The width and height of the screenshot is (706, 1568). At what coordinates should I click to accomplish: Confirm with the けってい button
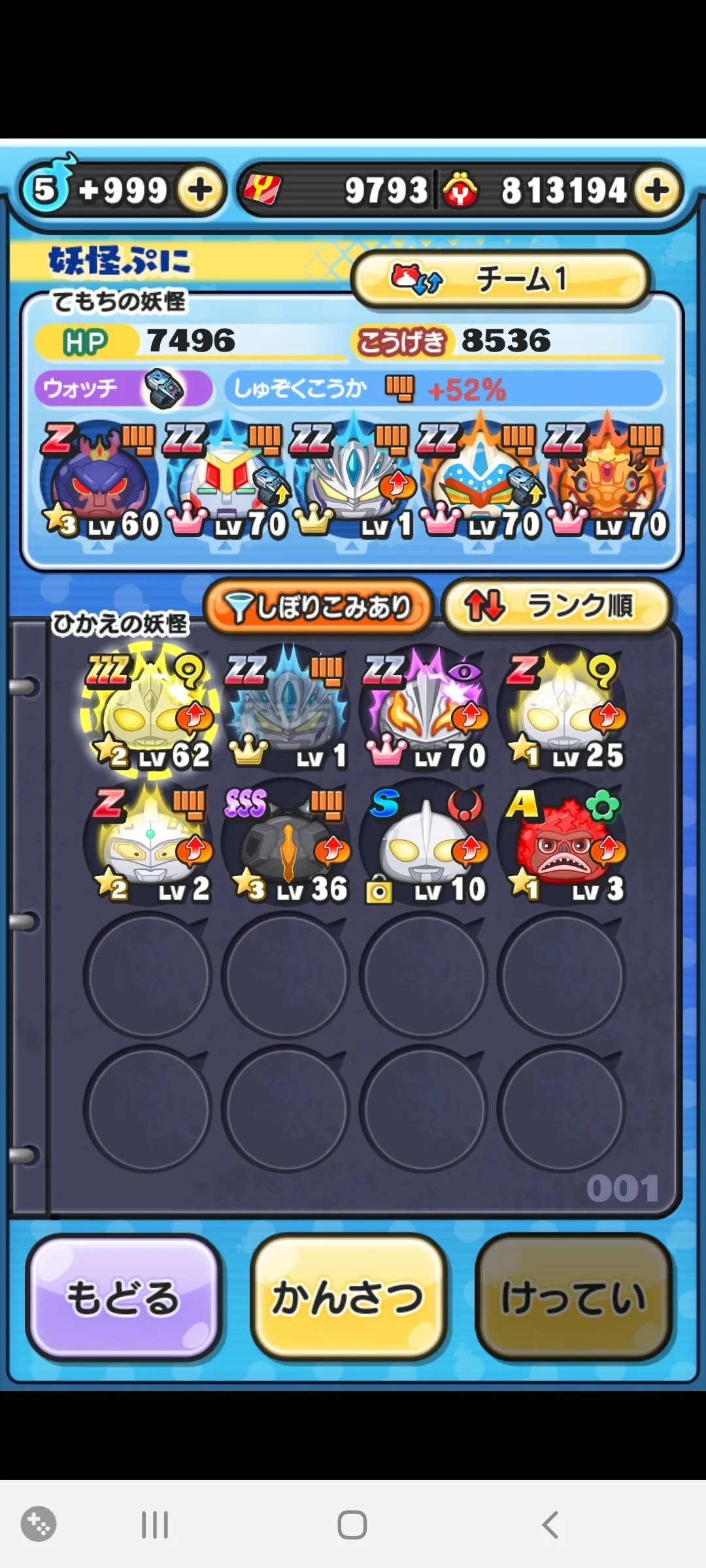point(574,1297)
